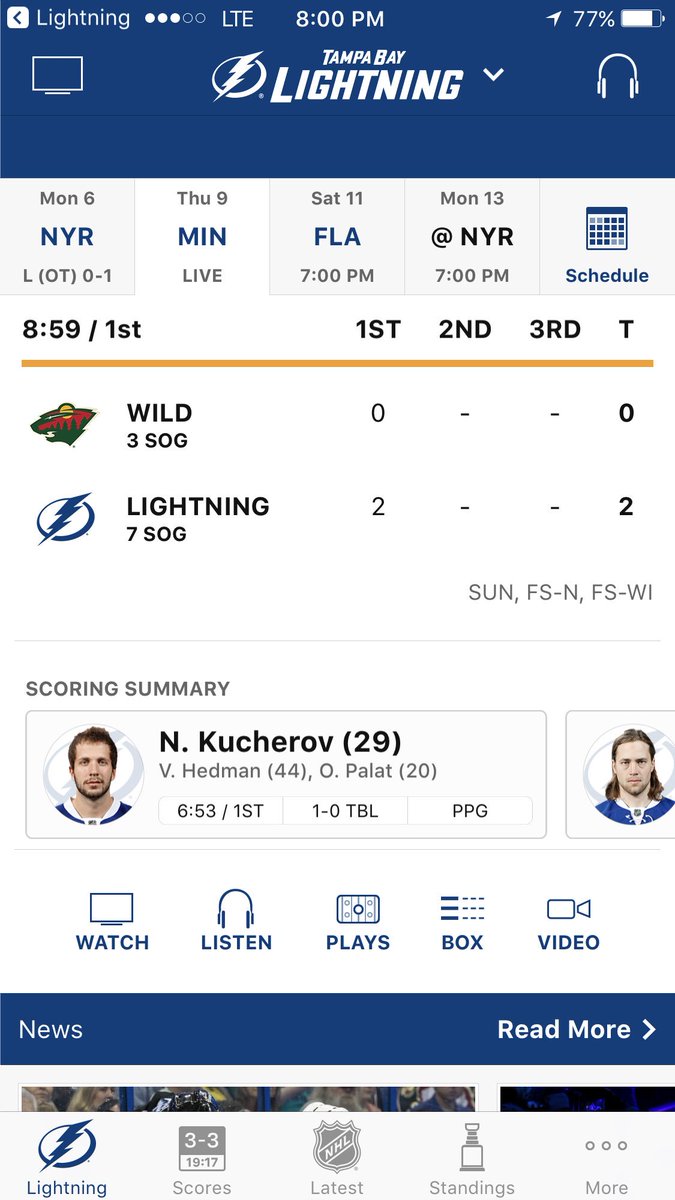
Task: Select the Sat 11 FLA game
Action: point(337,237)
